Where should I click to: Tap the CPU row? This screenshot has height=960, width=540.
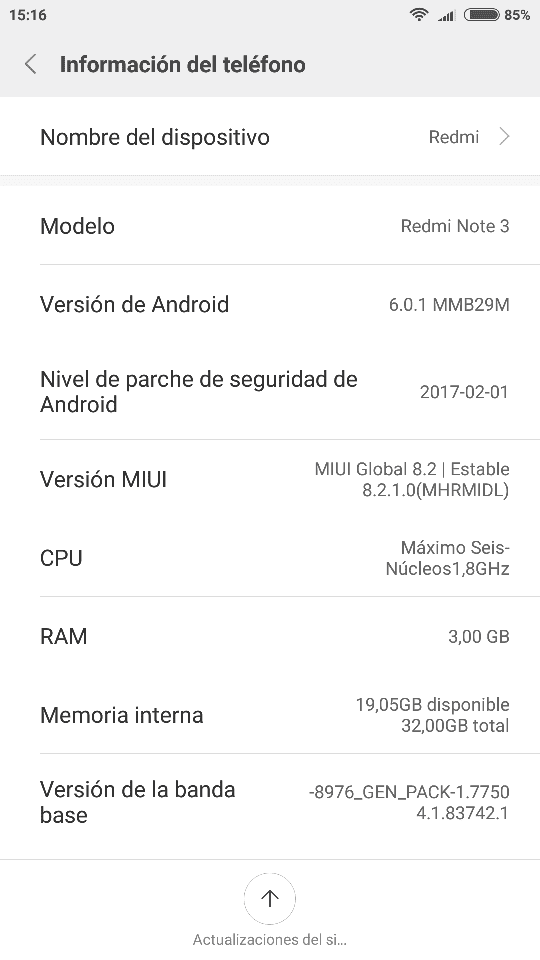coord(270,558)
